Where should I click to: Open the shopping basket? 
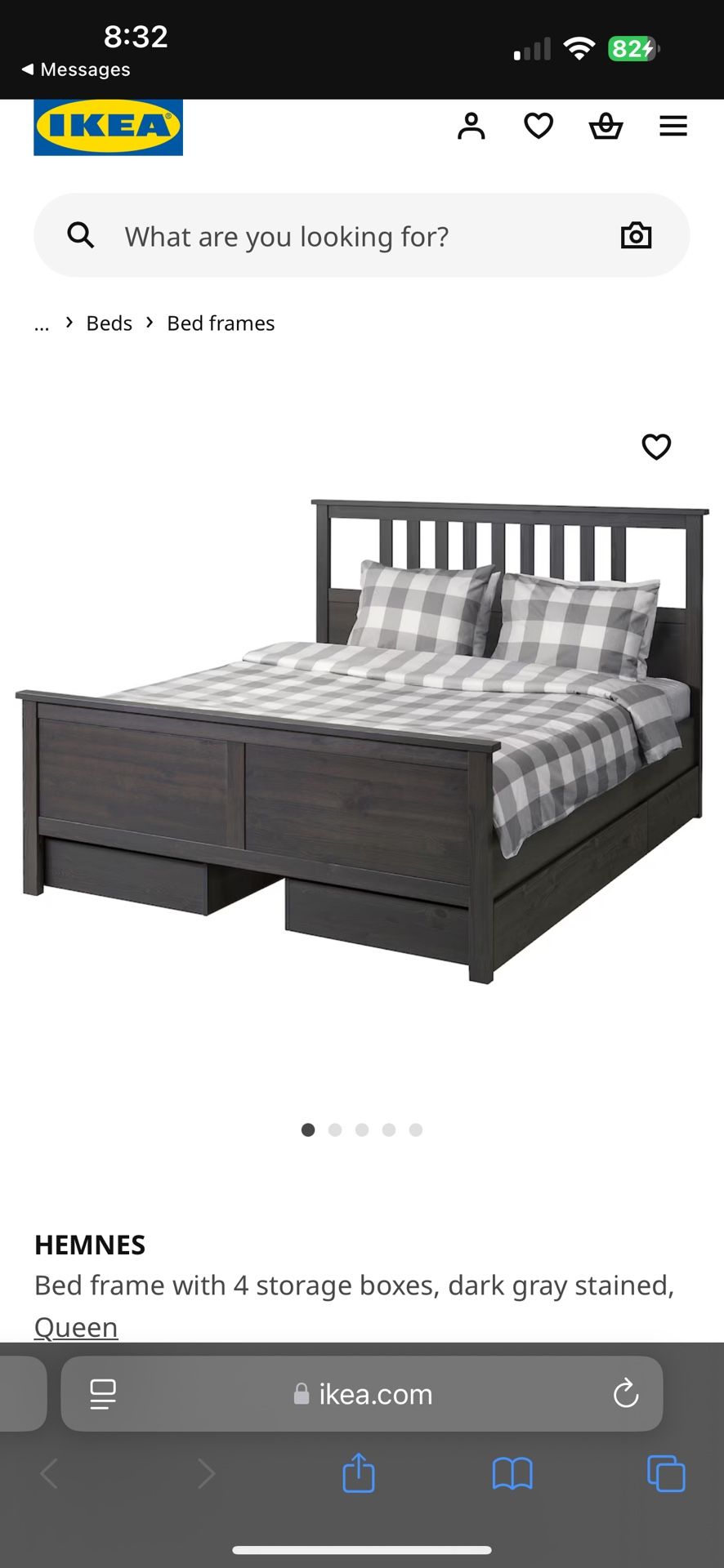[606, 127]
